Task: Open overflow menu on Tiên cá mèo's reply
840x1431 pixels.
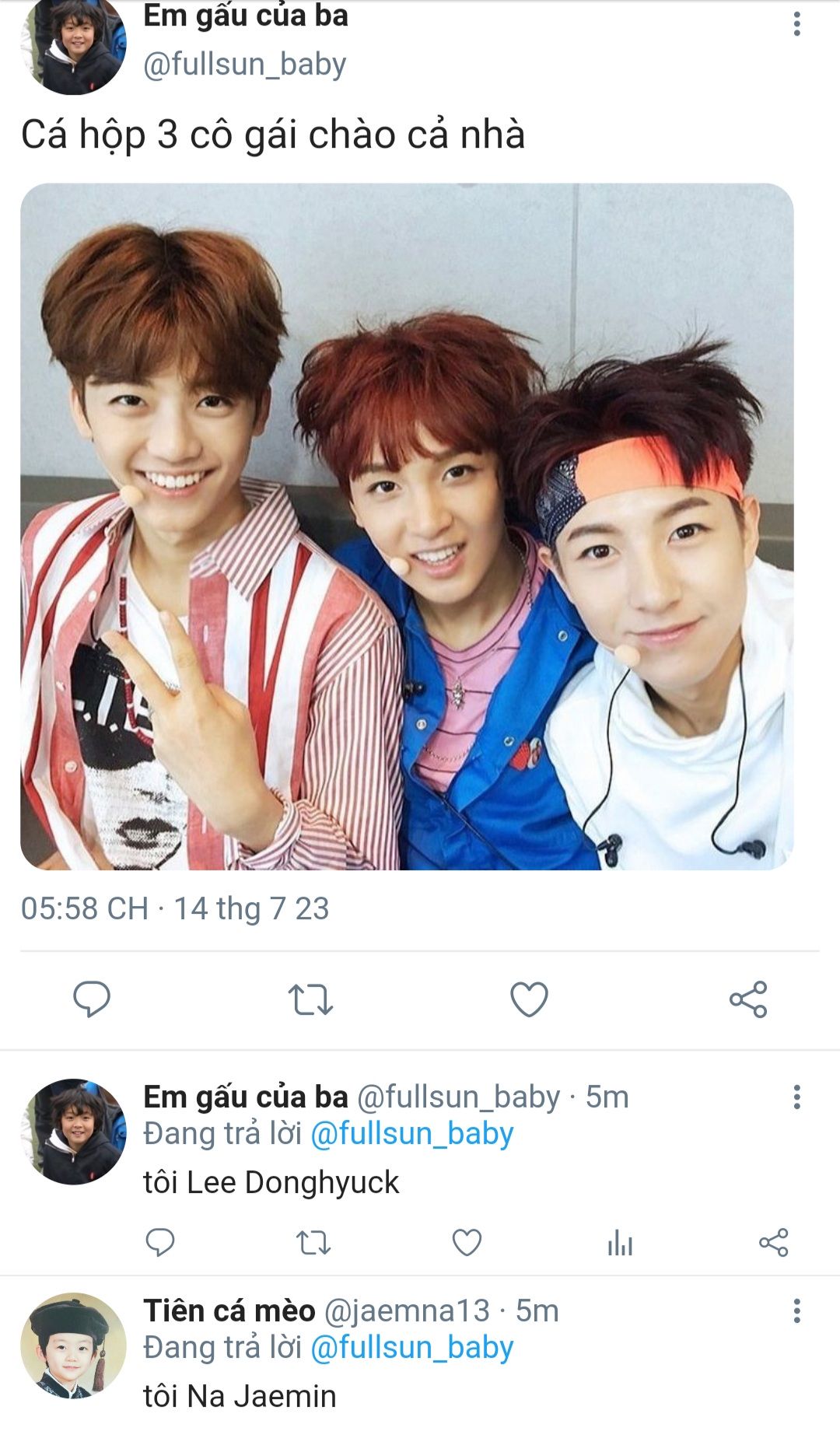Action: coord(796,1311)
